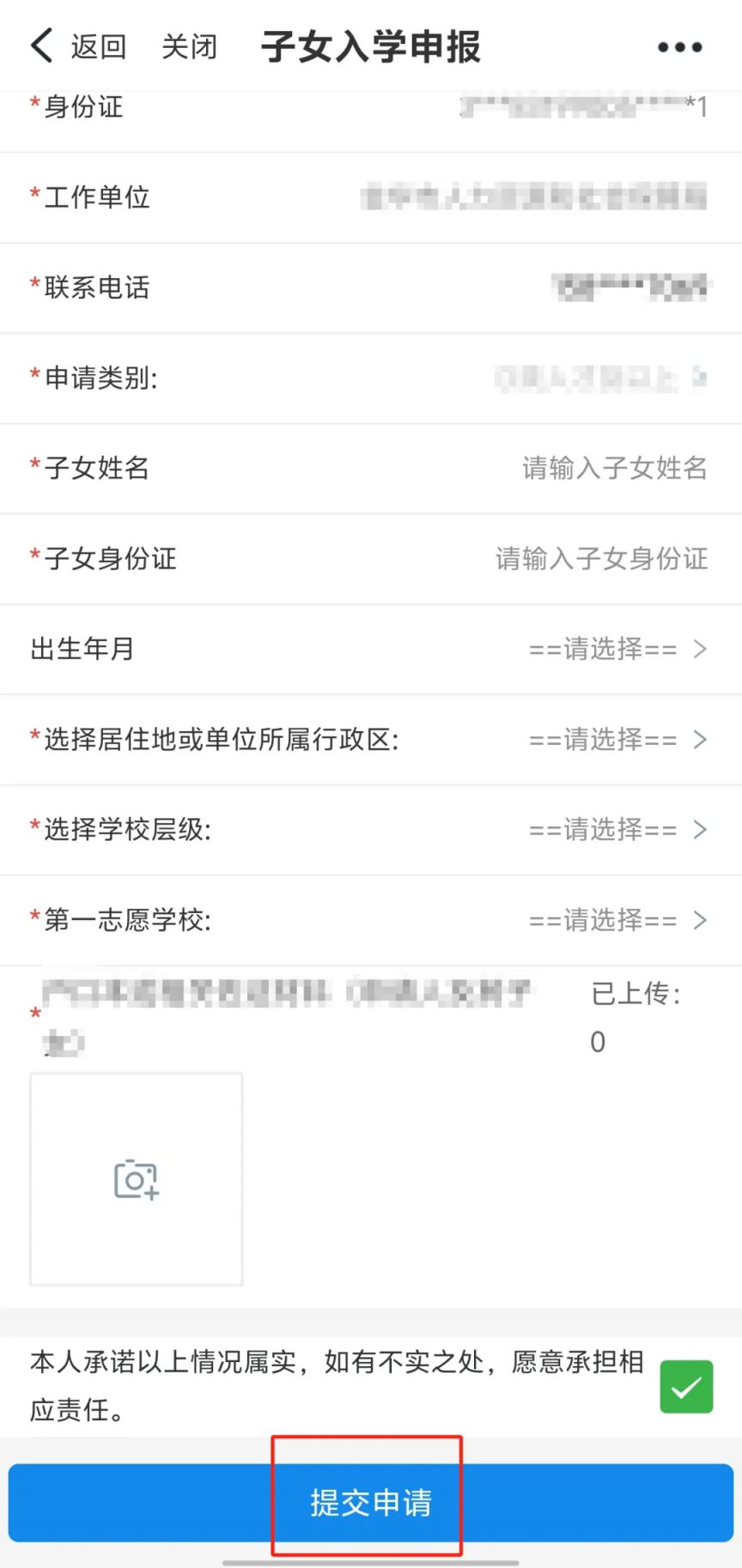Select 居住地或单位所属行政区 district

371,740
